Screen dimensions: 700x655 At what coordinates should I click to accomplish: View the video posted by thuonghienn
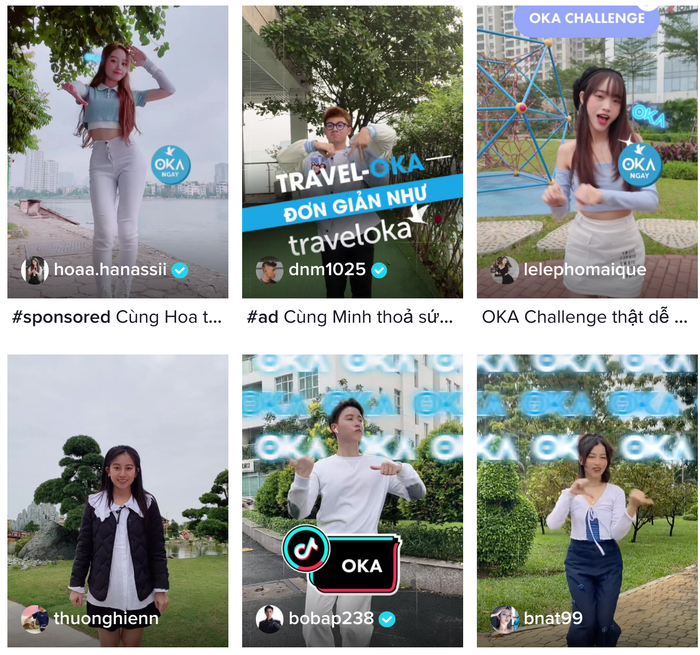117,500
